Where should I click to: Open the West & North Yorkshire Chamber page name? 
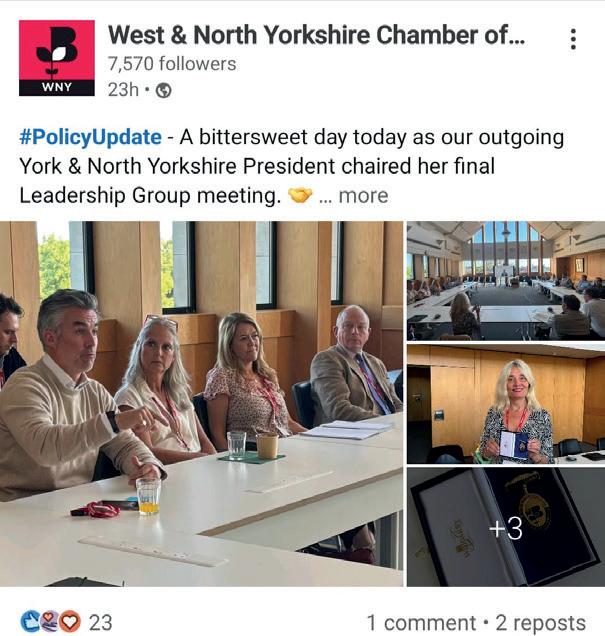click(x=316, y=35)
